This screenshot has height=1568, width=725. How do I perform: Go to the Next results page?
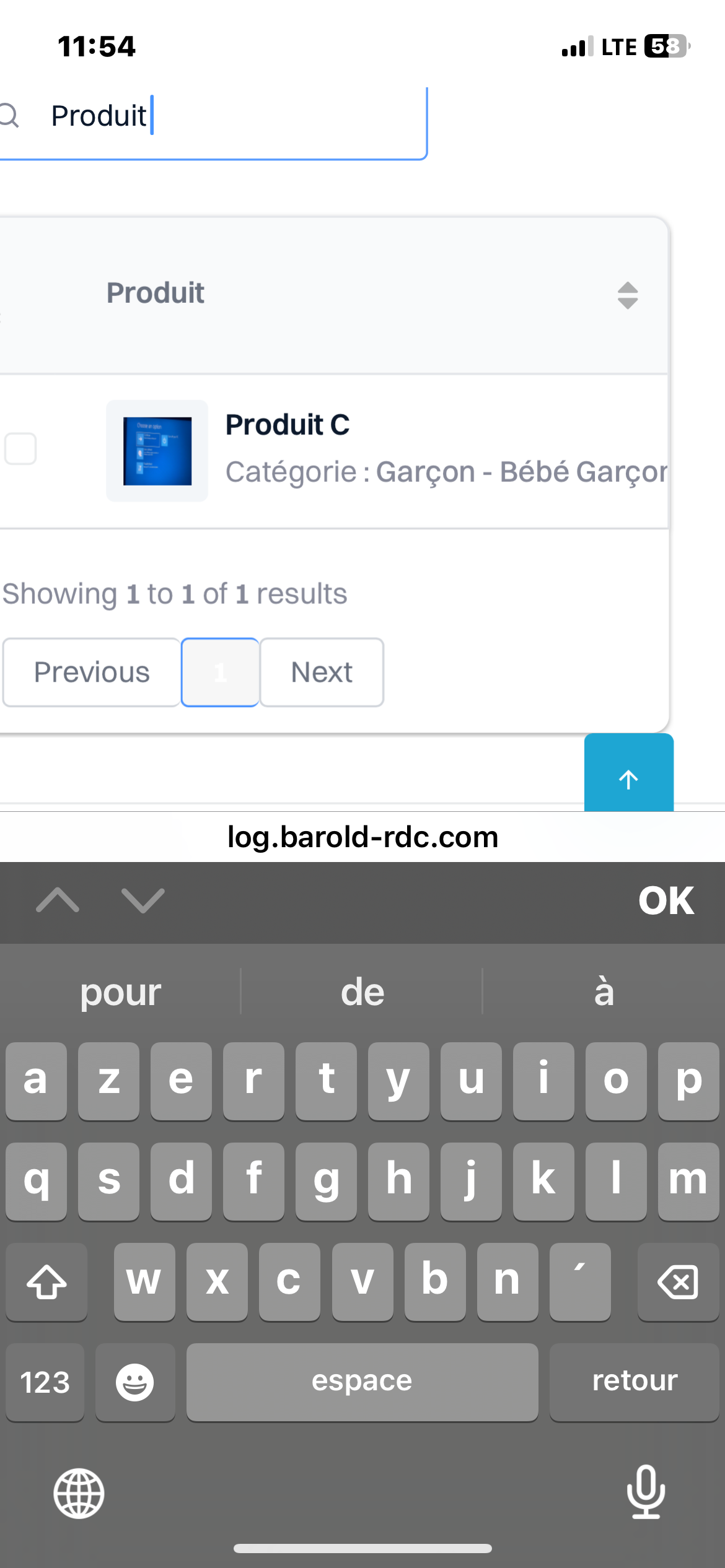[322, 673]
